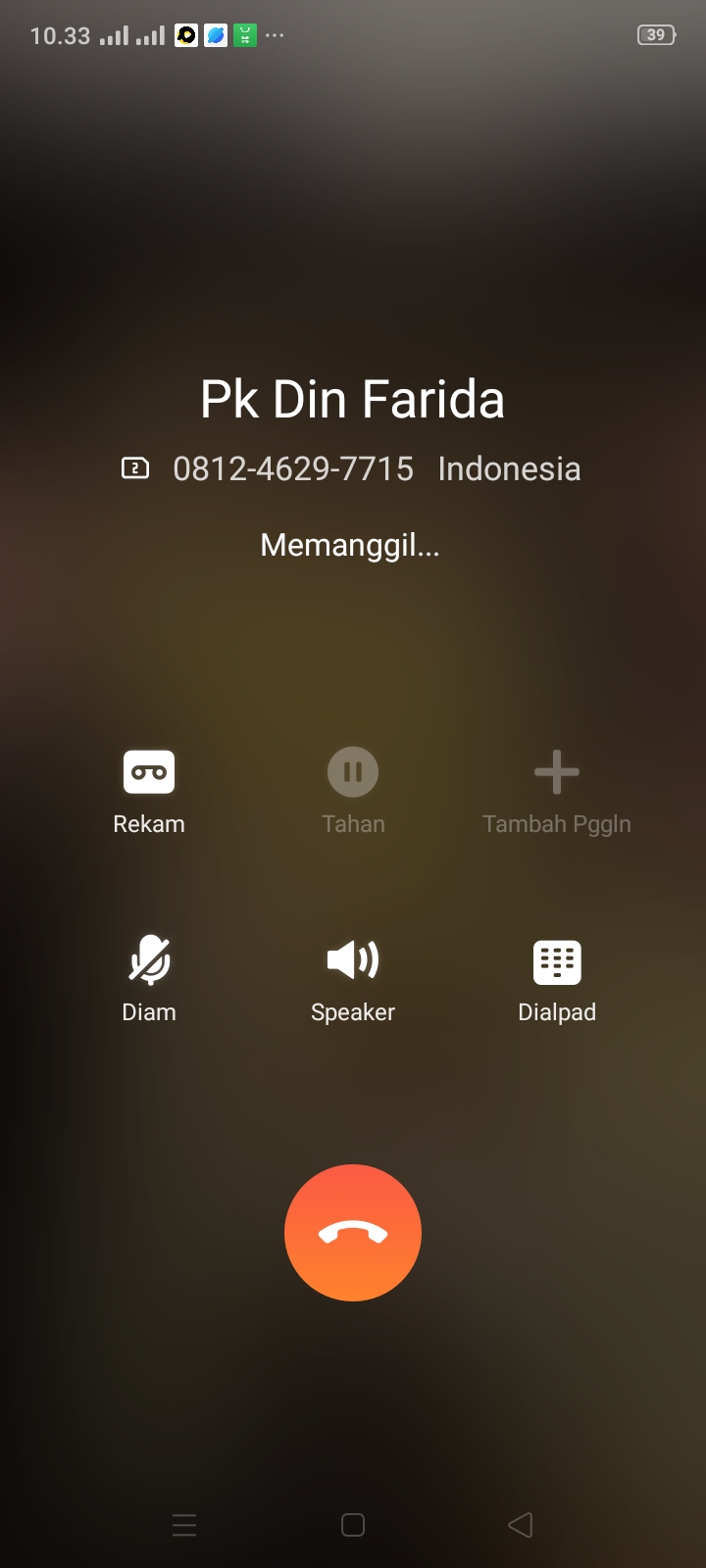Image resolution: width=706 pixels, height=1568 pixels.
Task: Tap the Tambah Pggln plus icon
Action: pyautogui.click(x=556, y=771)
